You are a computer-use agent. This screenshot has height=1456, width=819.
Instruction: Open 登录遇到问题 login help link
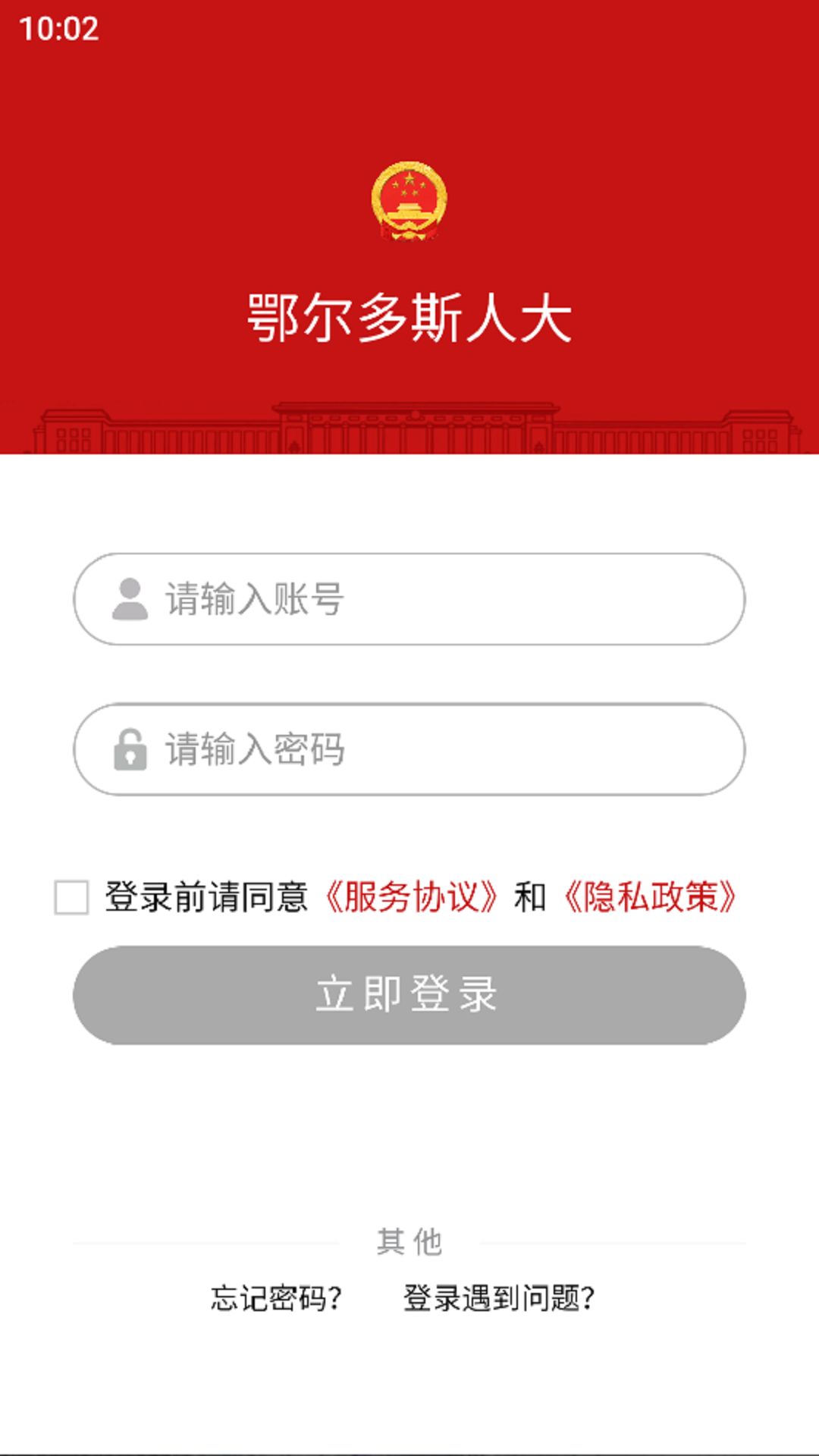(499, 1298)
